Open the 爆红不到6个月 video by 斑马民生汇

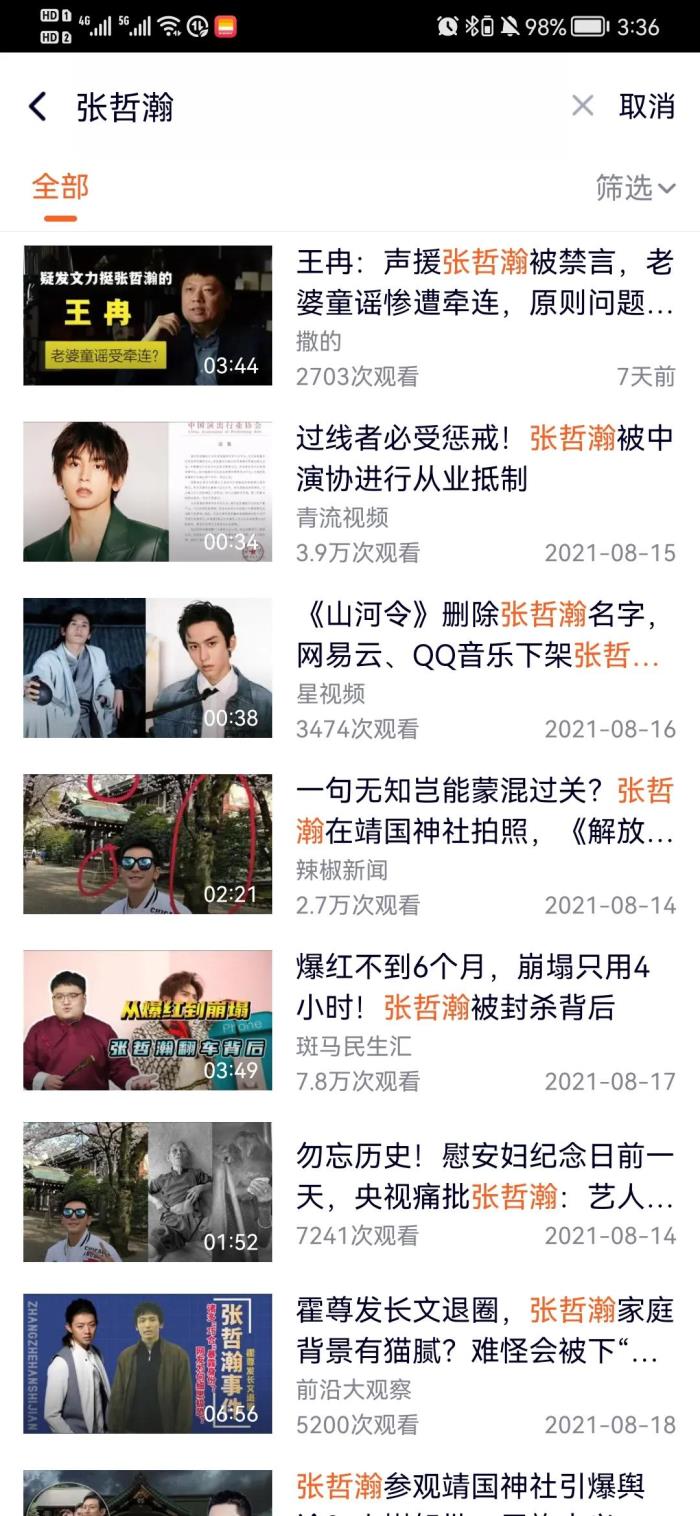point(484,987)
